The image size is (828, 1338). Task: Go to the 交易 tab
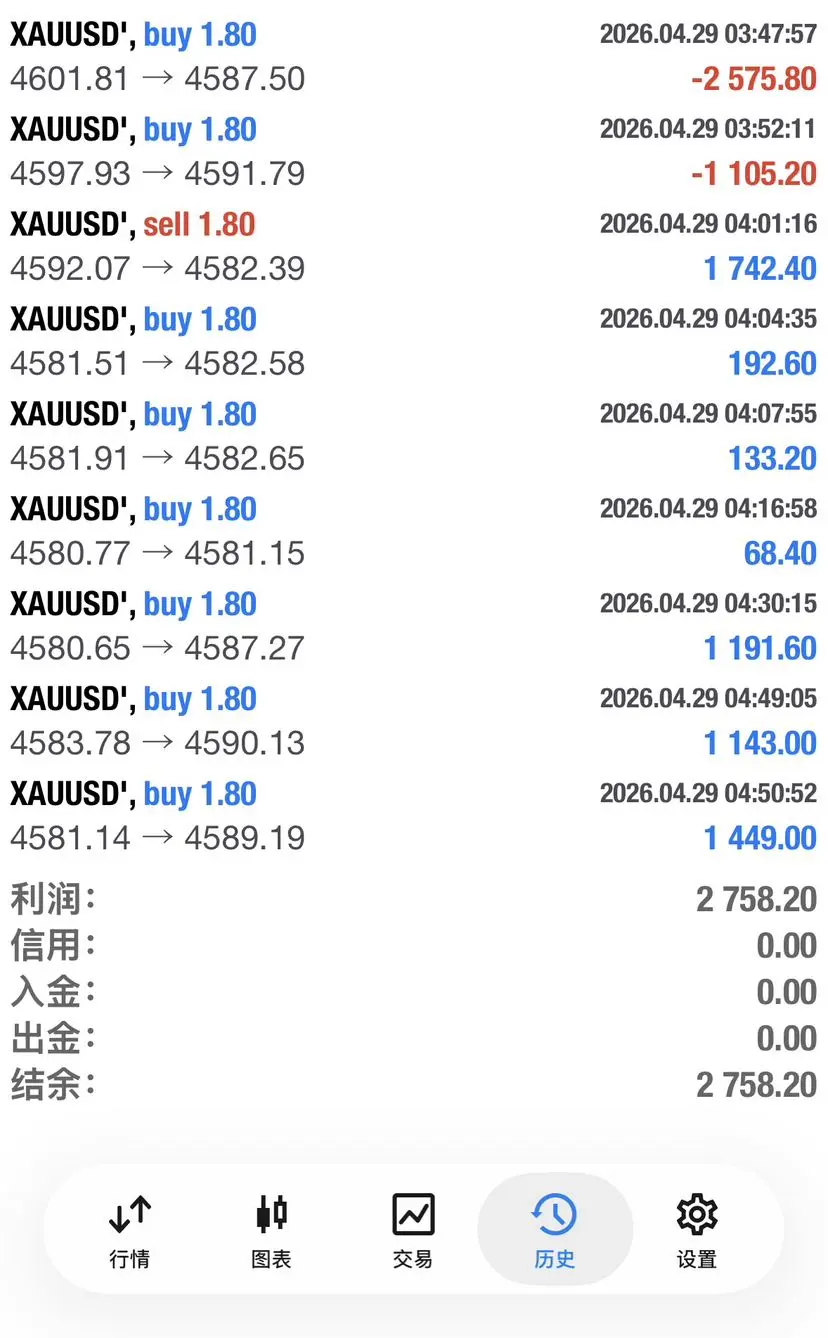pyautogui.click(x=413, y=1230)
